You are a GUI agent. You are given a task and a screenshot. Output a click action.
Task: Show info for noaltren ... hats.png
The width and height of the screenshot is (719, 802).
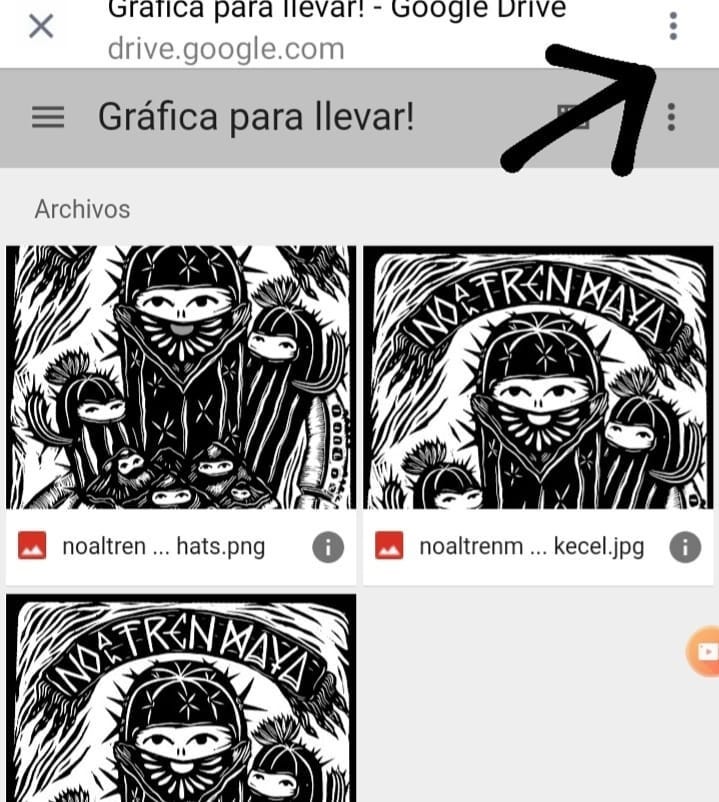tap(328, 546)
